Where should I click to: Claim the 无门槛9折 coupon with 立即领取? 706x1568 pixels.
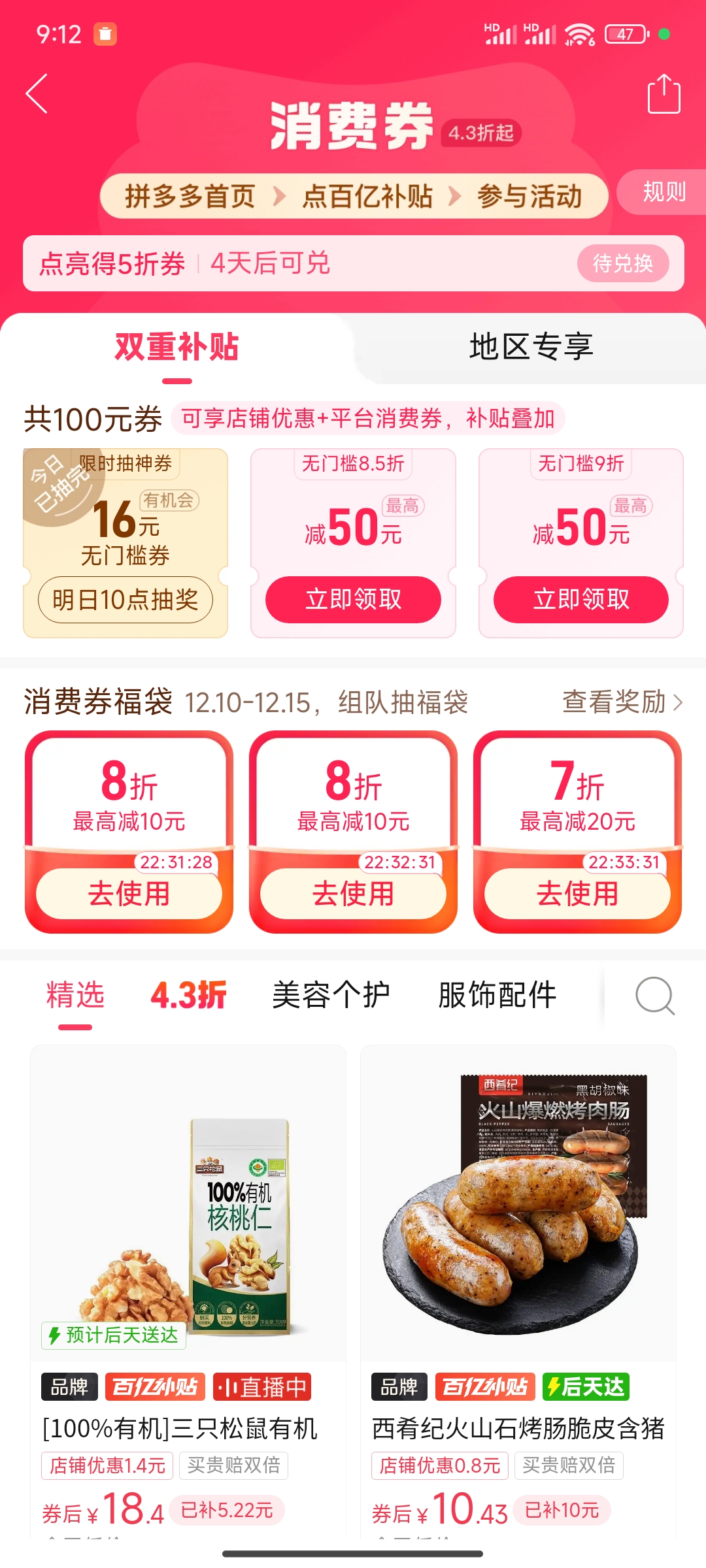coord(581,599)
